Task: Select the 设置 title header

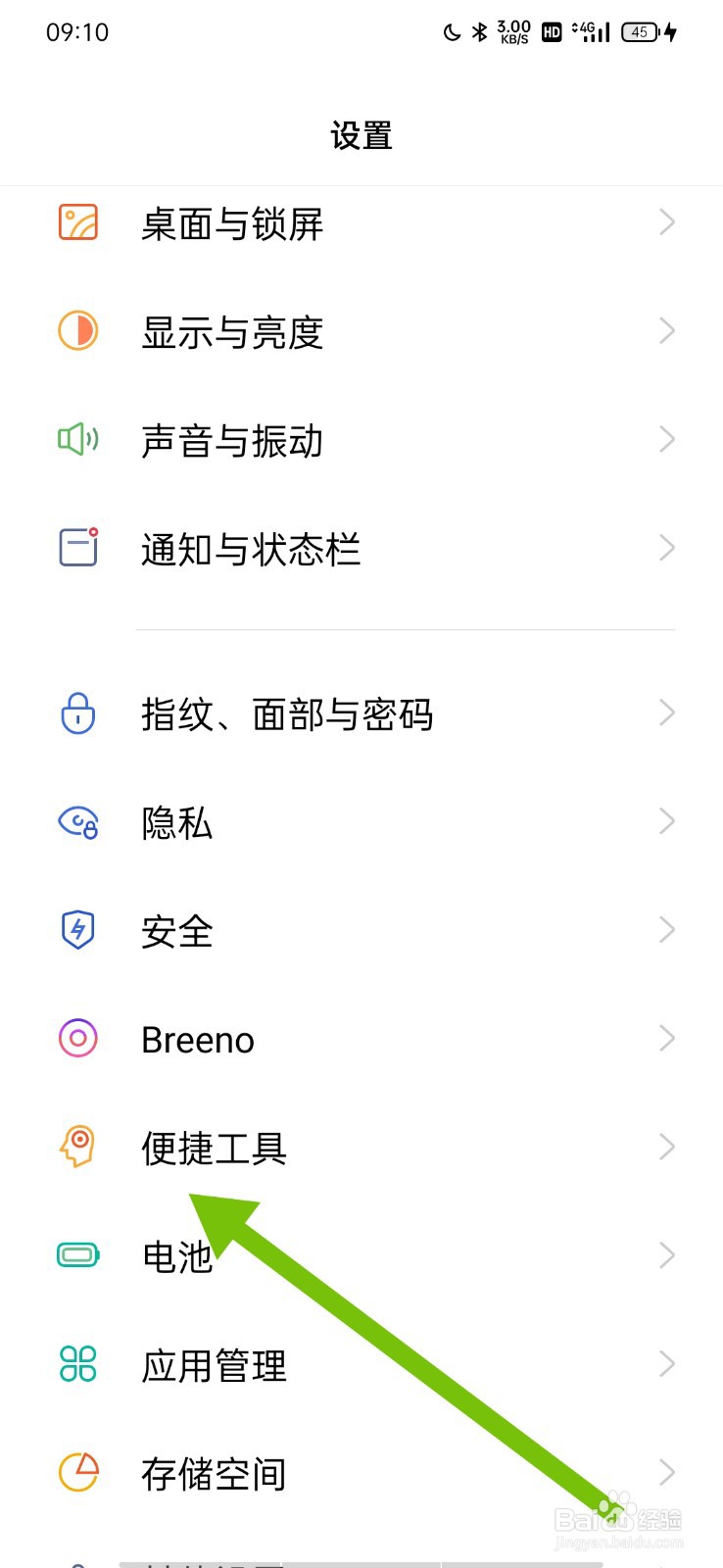Action: tap(361, 136)
